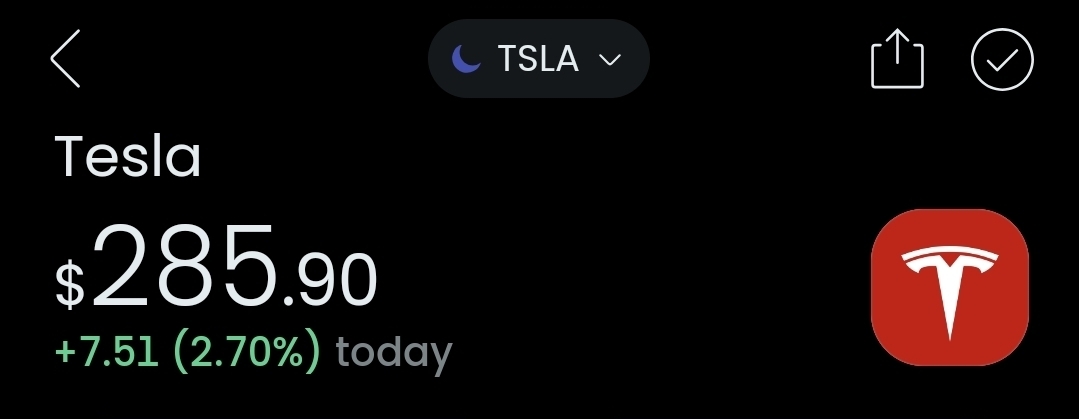The height and width of the screenshot is (419, 1079).
Task: Go back using the top-left arrow
Action: click(x=65, y=59)
